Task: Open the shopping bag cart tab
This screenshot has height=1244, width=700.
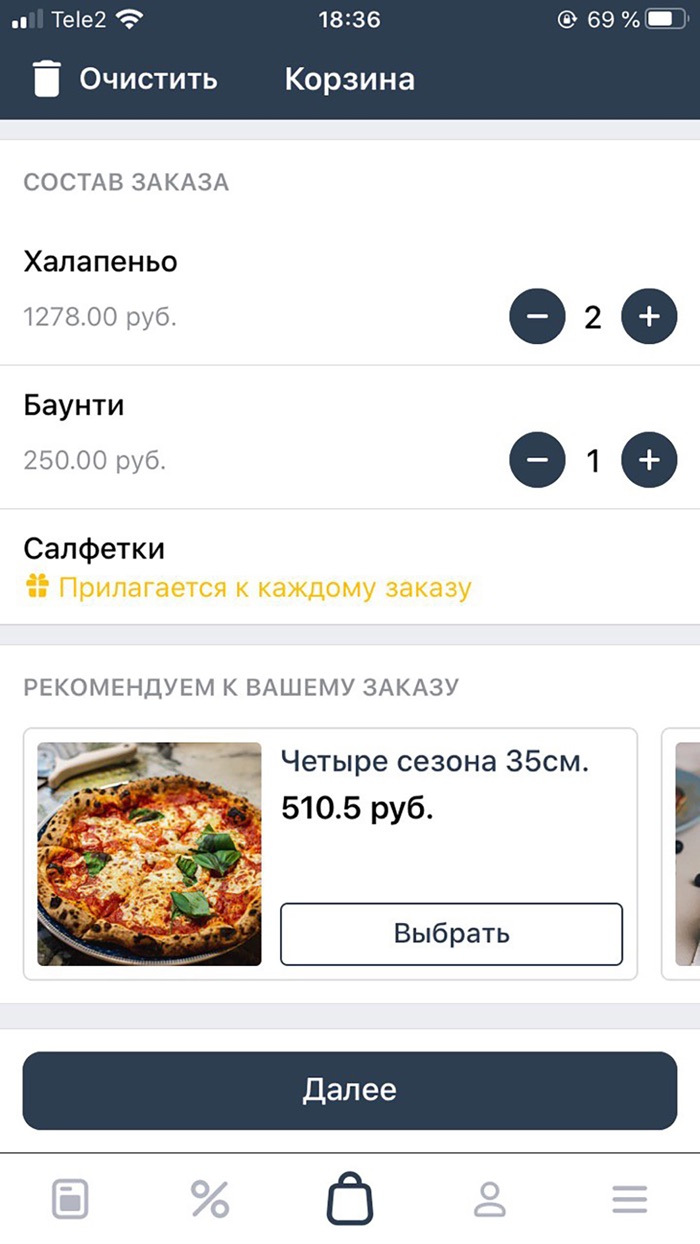Action: [x=350, y=1199]
